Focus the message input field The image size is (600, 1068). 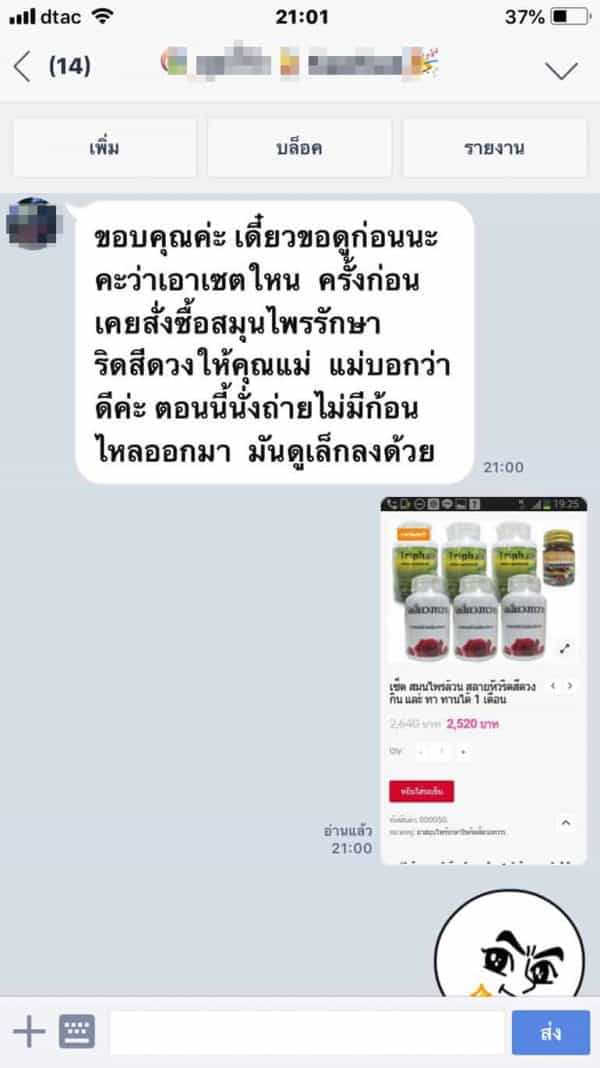tap(305, 1032)
